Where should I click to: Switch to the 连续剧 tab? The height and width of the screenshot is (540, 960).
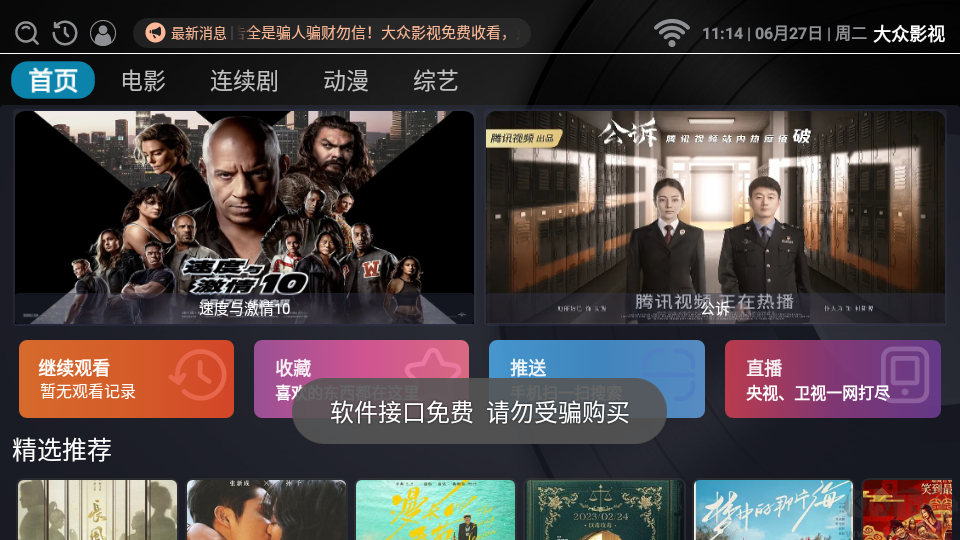click(x=244, y=81)
